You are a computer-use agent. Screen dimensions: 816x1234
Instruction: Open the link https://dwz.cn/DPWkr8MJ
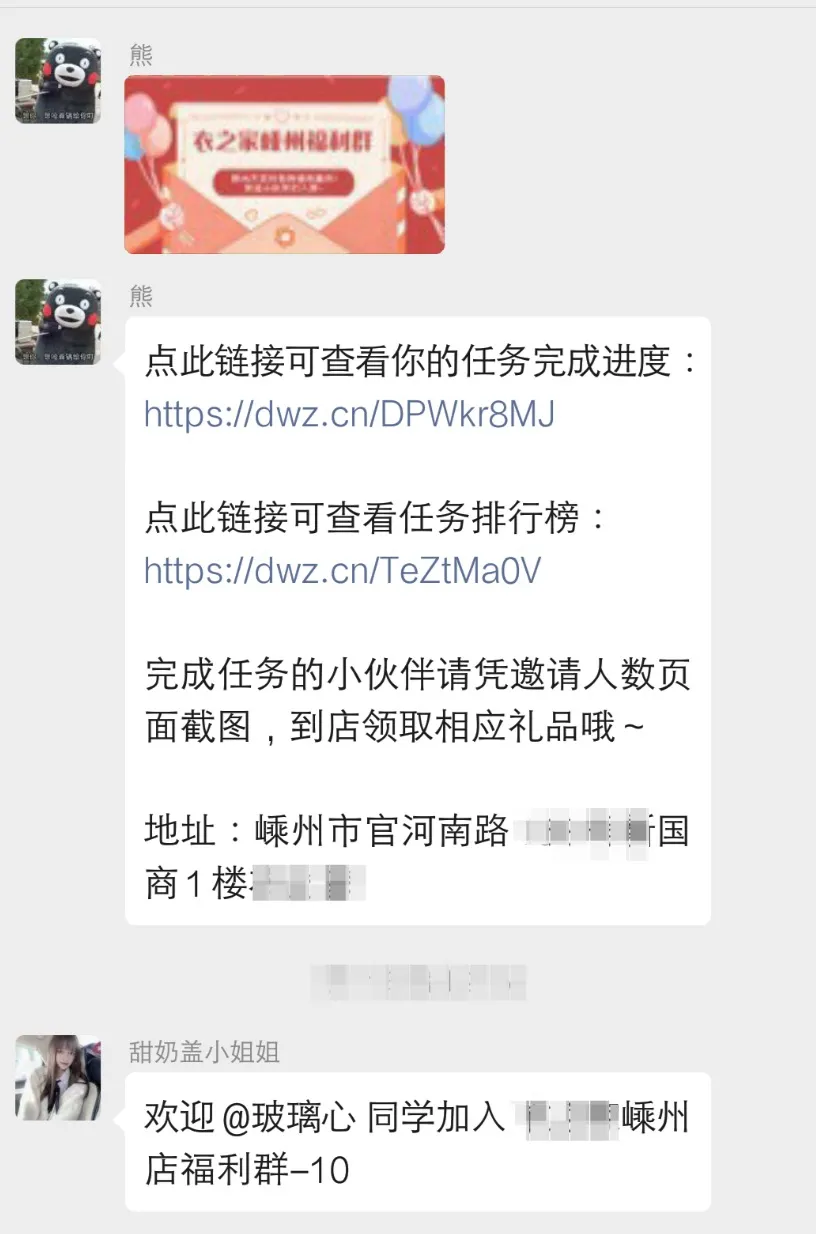349,414
